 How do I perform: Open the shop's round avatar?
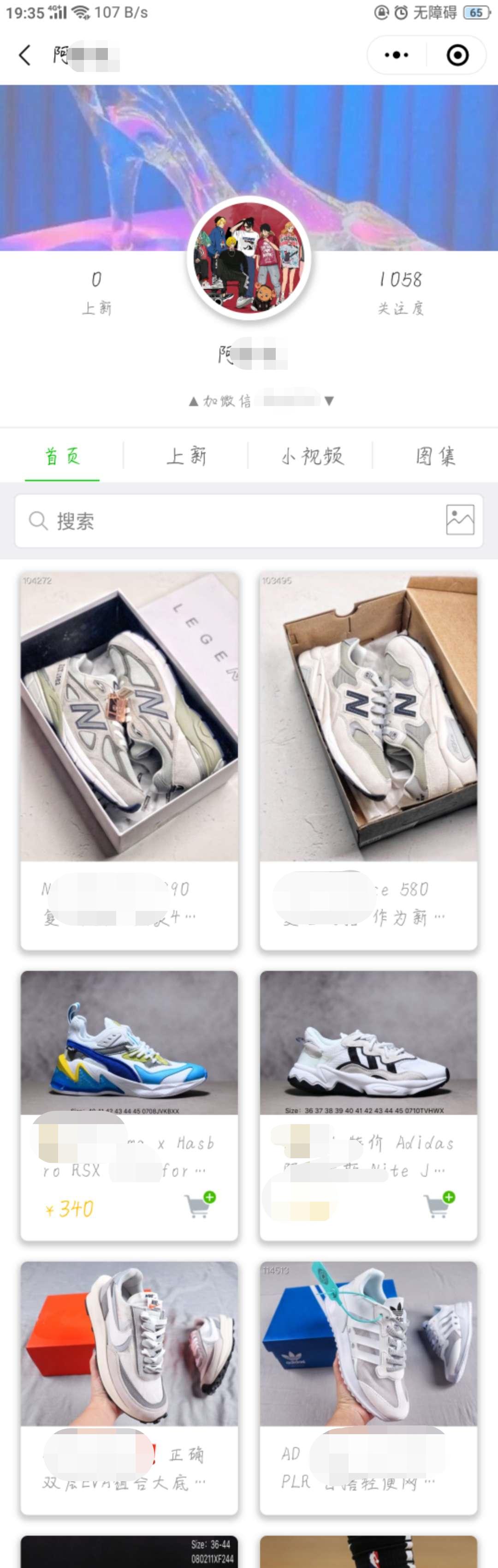(x=249, y=258)
